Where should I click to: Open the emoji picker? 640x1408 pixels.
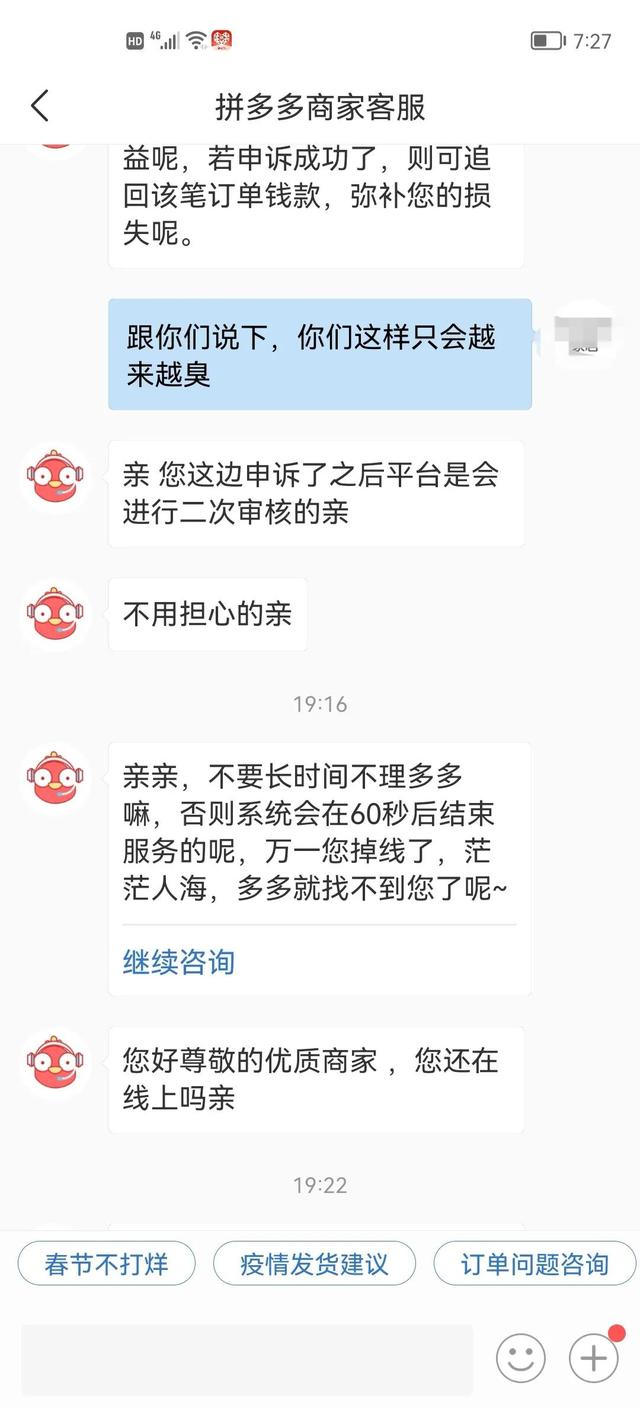[521, 1358]
